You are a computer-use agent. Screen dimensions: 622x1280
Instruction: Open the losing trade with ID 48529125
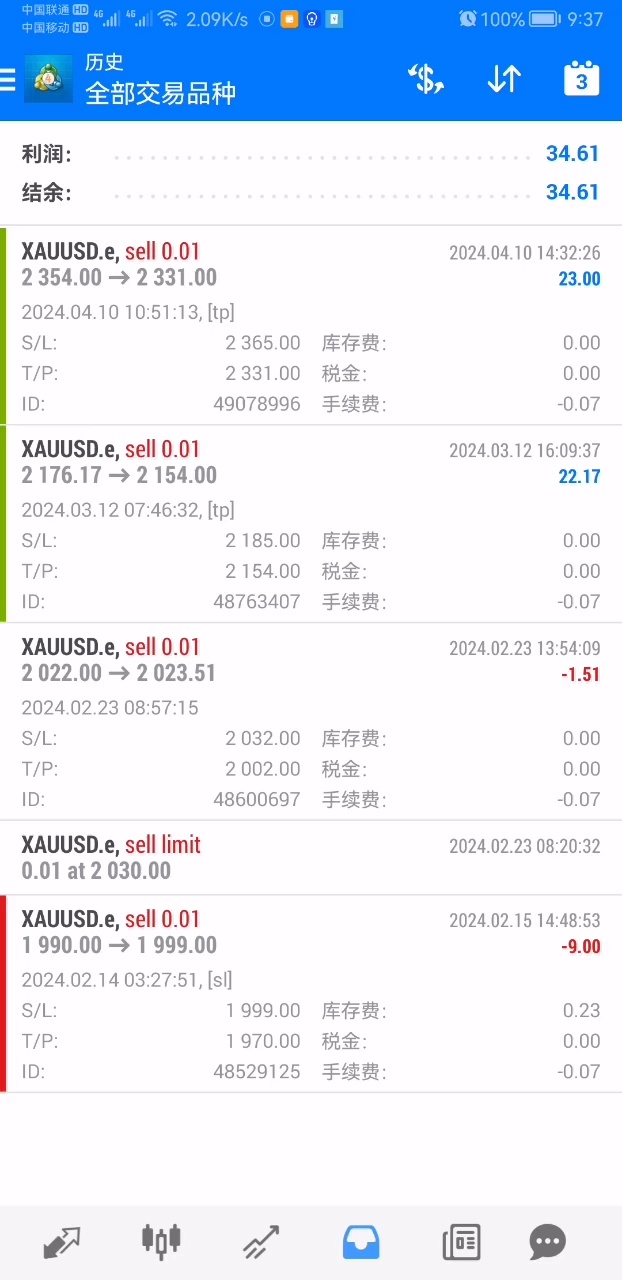pos(311,994)
